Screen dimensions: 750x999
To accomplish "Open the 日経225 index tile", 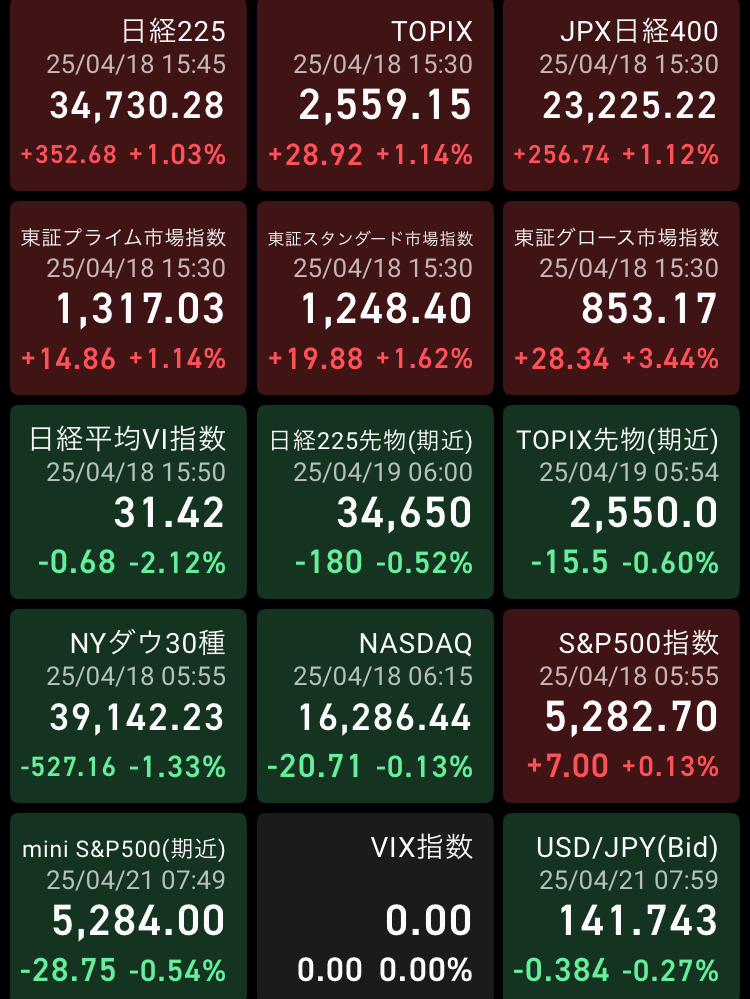I will (x=128, y=95).
